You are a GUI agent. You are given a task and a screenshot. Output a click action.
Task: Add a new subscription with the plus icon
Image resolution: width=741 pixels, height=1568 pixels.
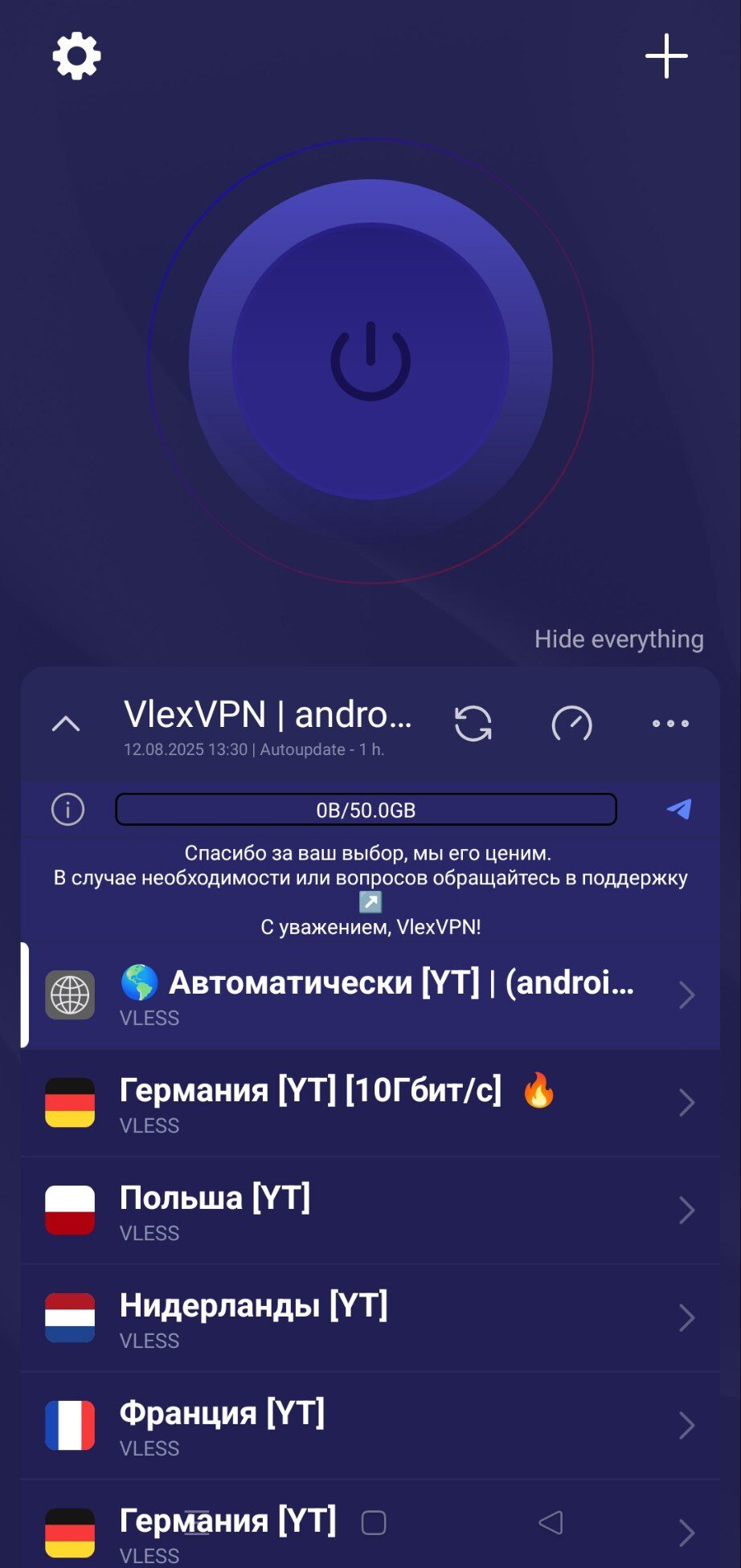(666, 56)
